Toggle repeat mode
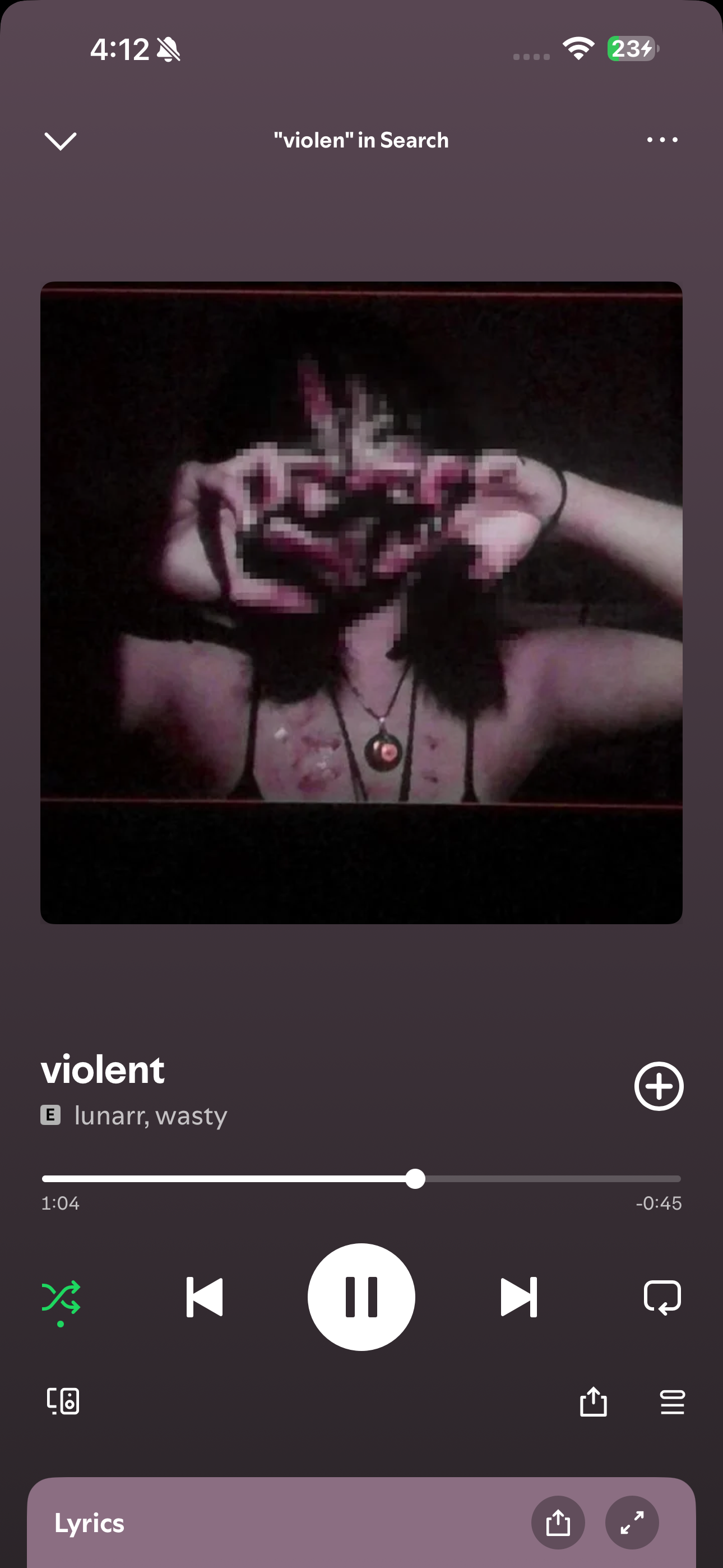The width and height of the screenshot is (723, 1568). coord(662,1297)
